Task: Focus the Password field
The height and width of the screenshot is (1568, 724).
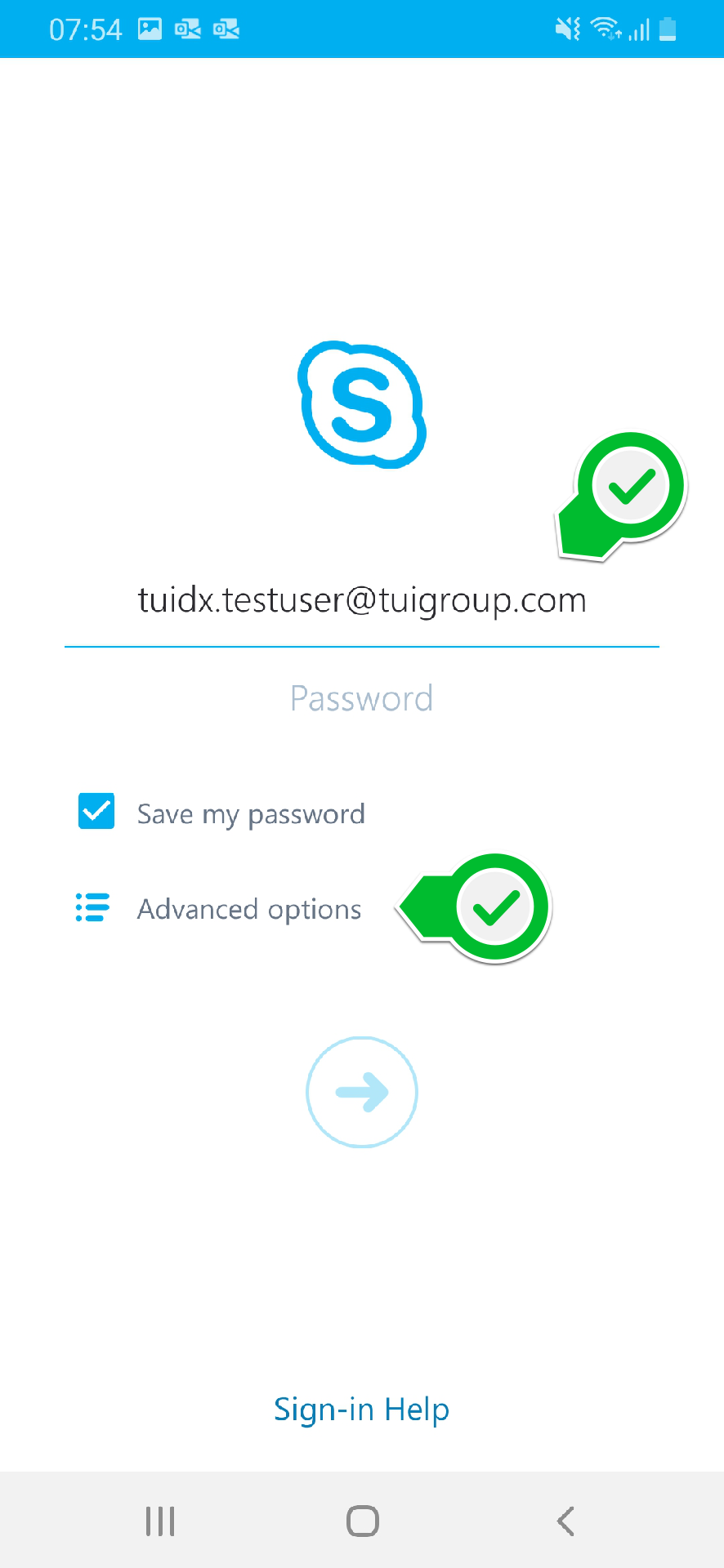Action: (362, 699)
